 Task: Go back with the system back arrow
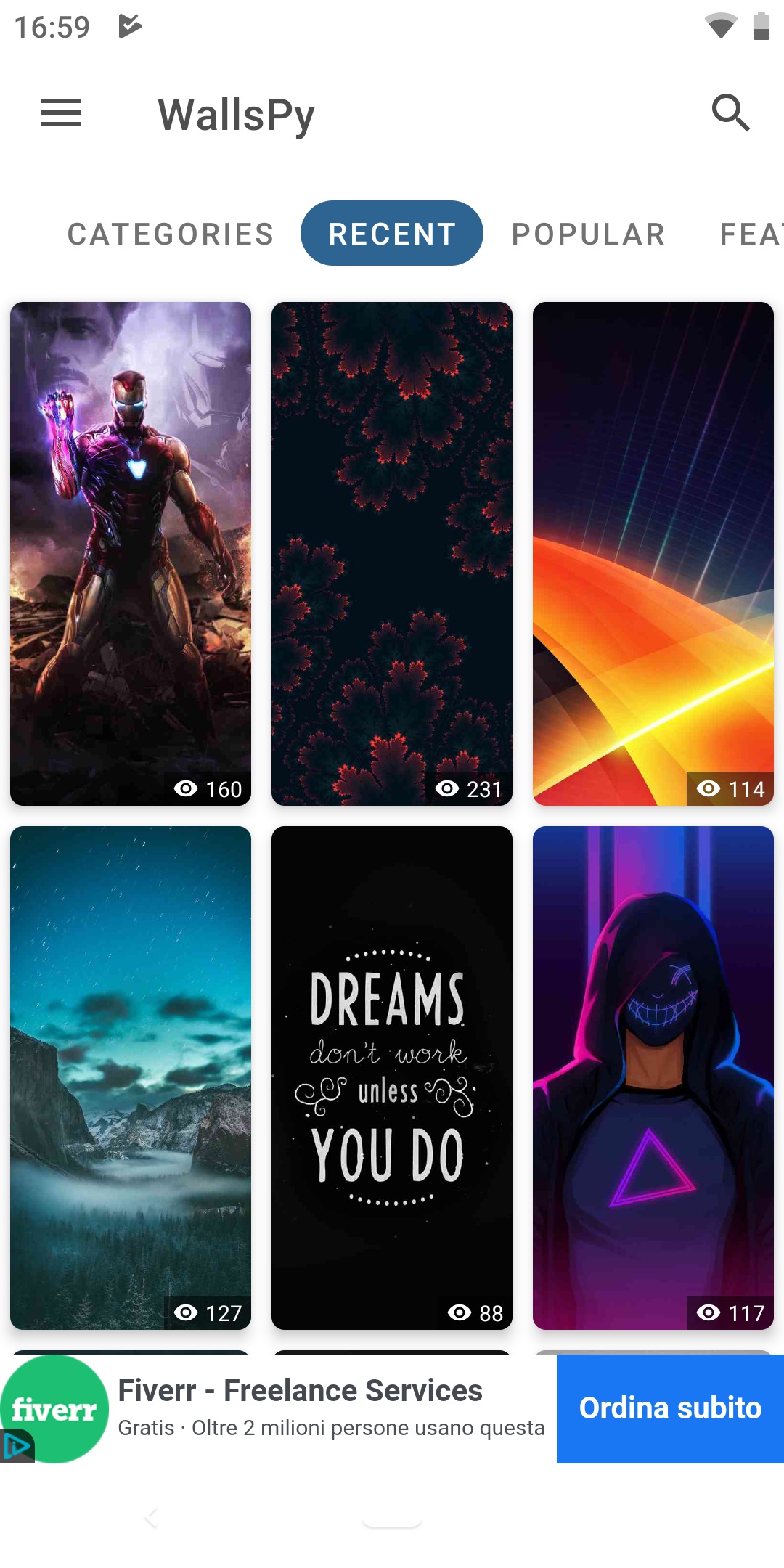(151, 1517)
